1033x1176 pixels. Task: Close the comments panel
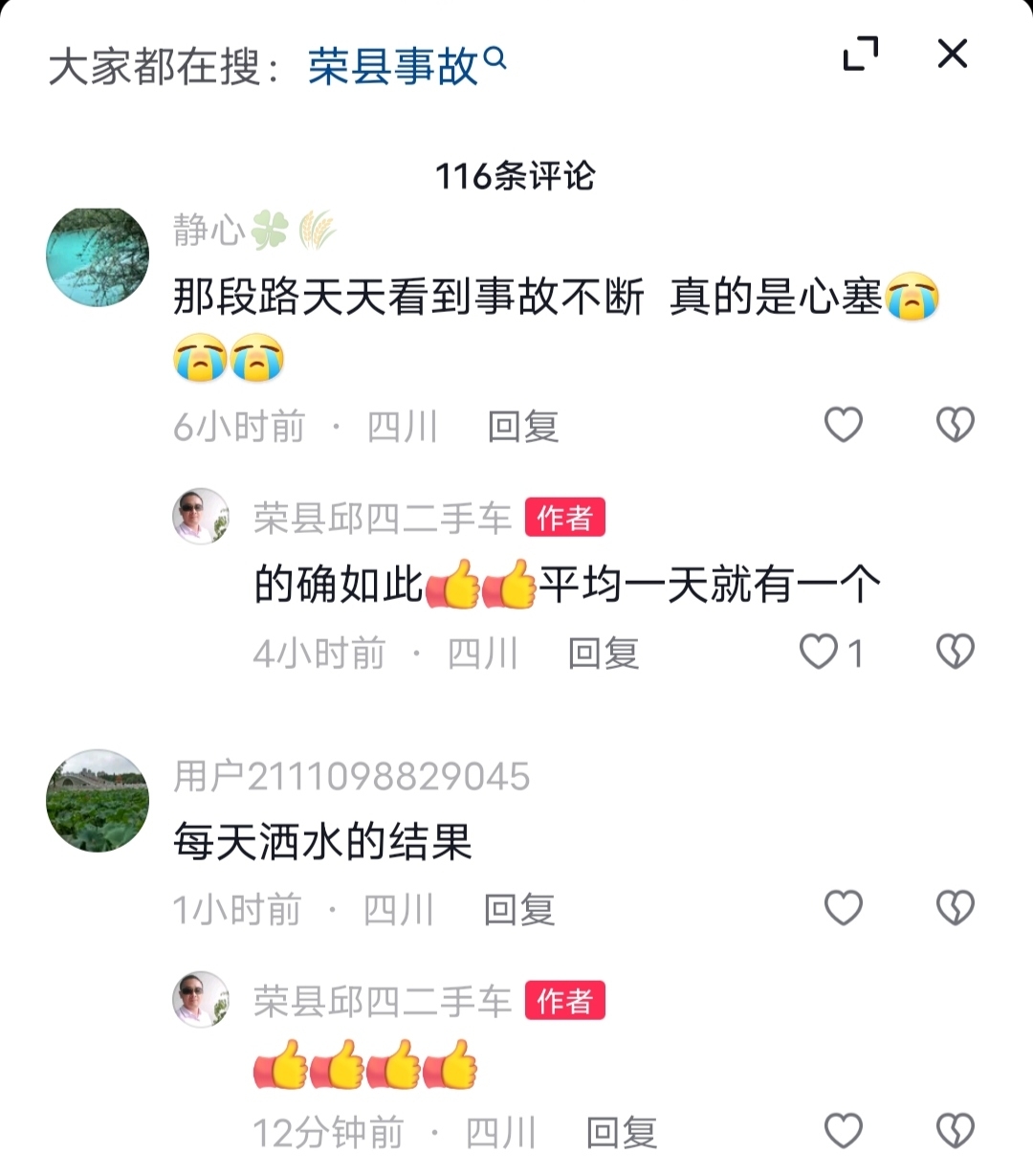(952, 54)
